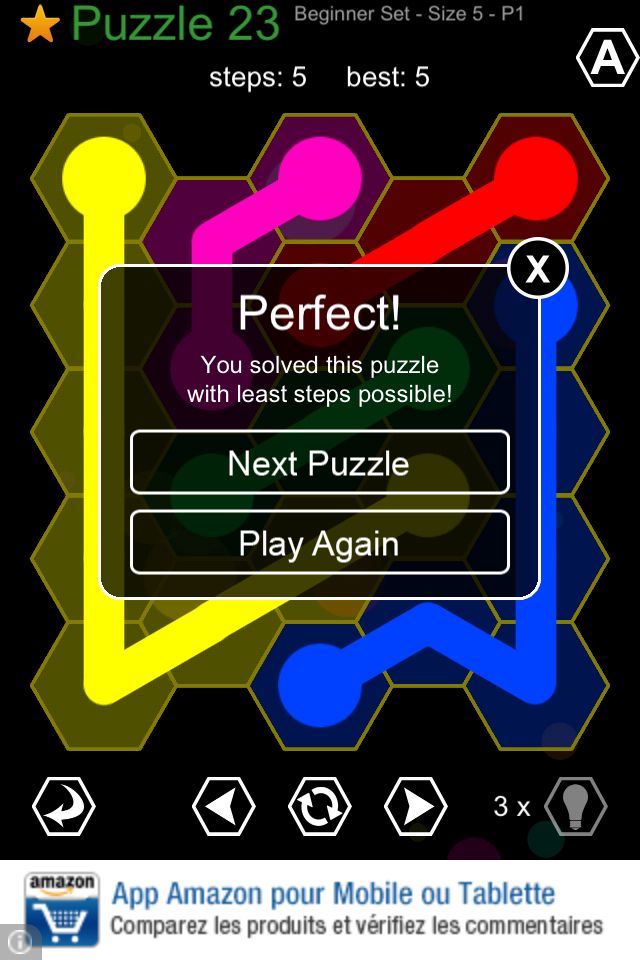640x960 pixels.
Task: Go to the next puzzle with right arrow
Action: tap(415, 805)
